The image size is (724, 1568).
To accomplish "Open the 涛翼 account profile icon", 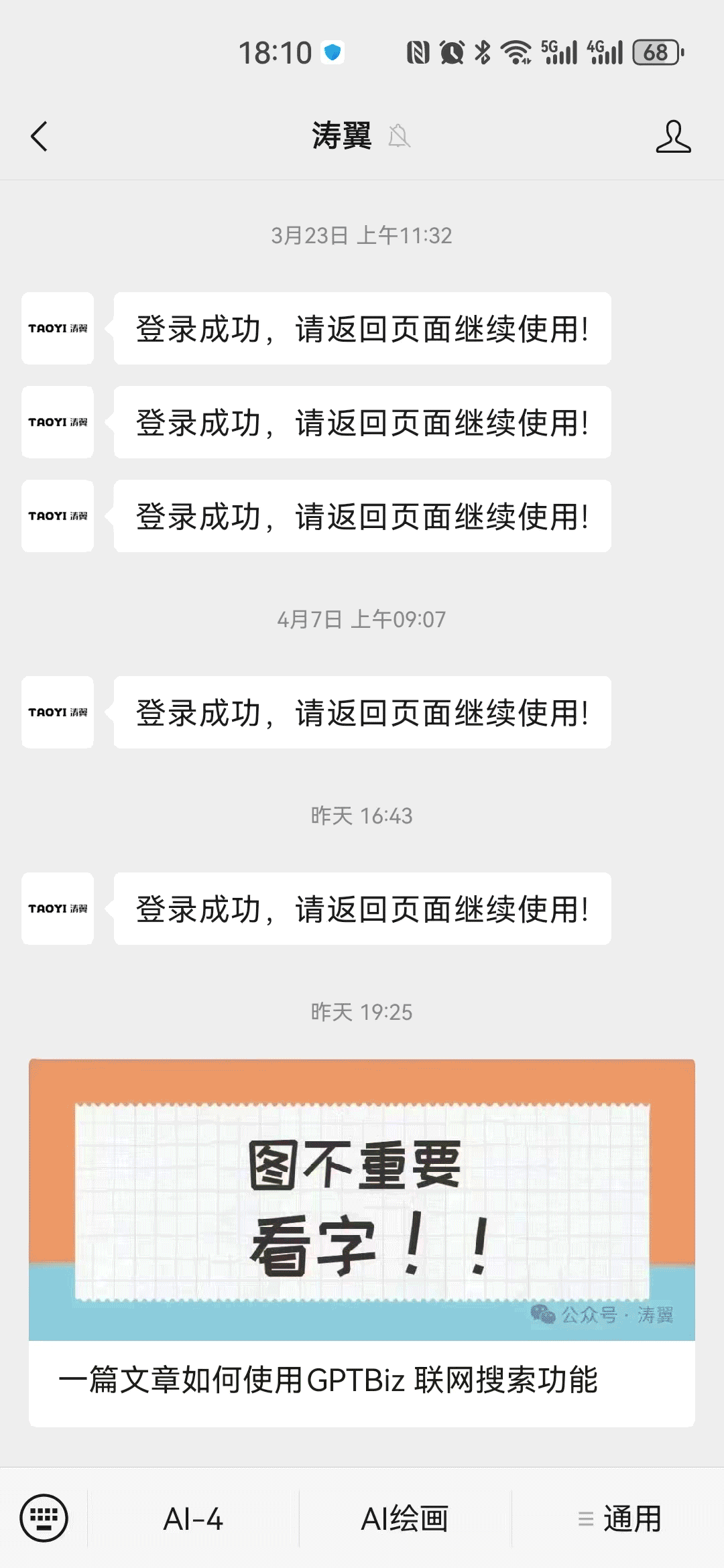I will (x=672, y=137).
